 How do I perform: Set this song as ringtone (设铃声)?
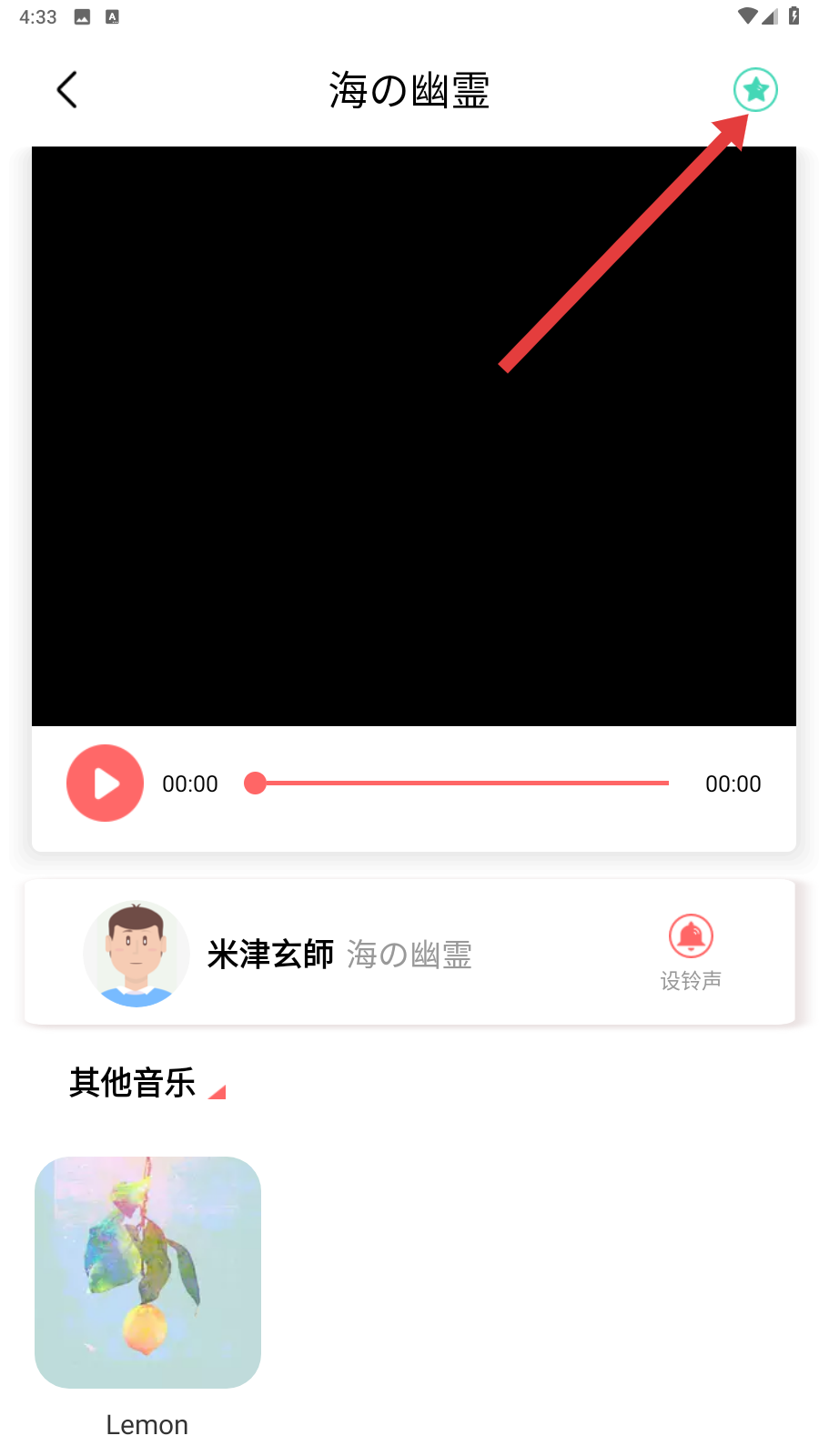click(x=691, y=950)
